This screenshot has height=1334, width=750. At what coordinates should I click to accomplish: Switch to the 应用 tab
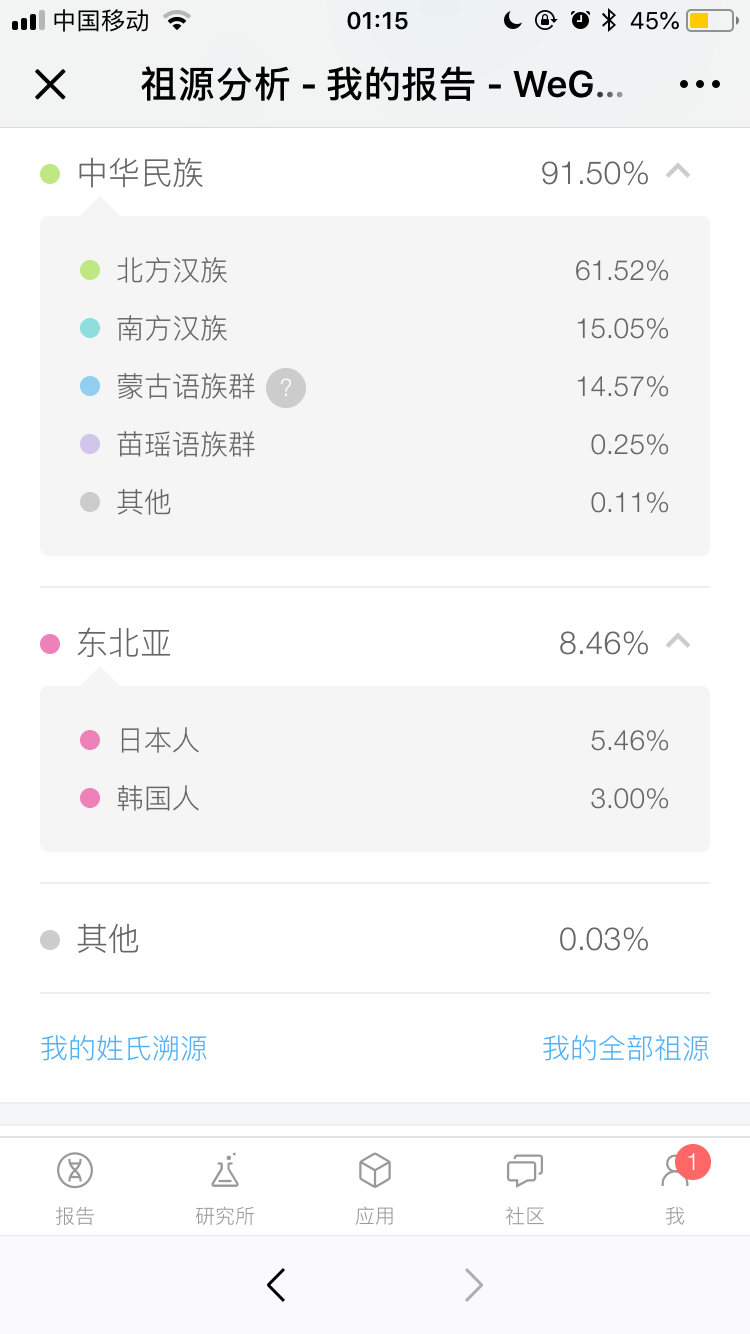[375, 1188]
